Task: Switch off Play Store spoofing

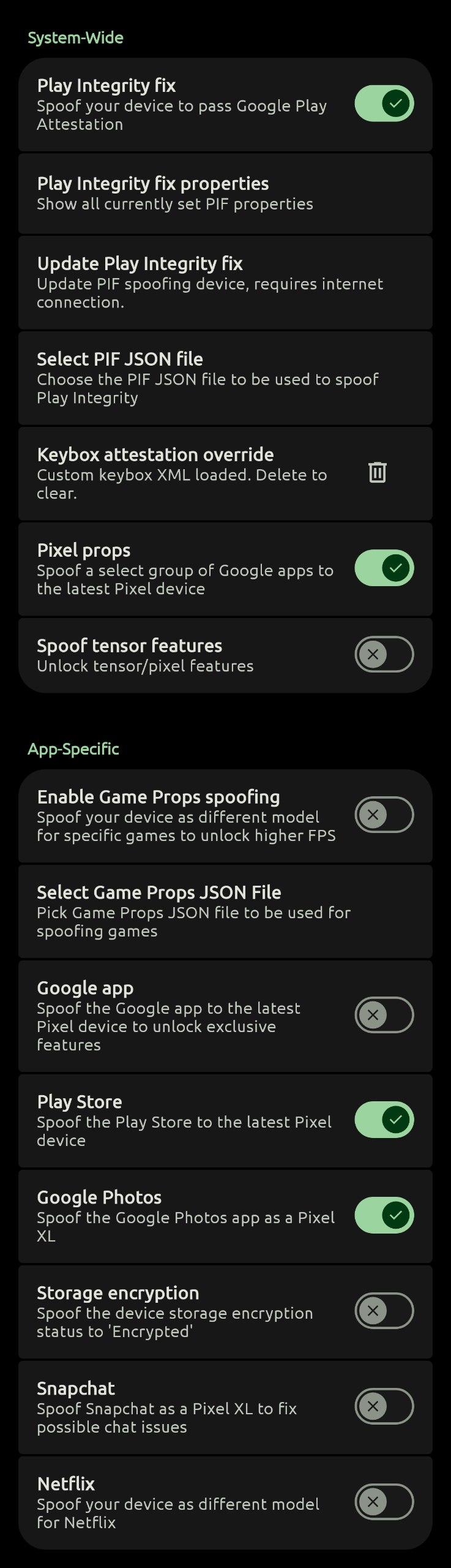Action: [384, 1120]
